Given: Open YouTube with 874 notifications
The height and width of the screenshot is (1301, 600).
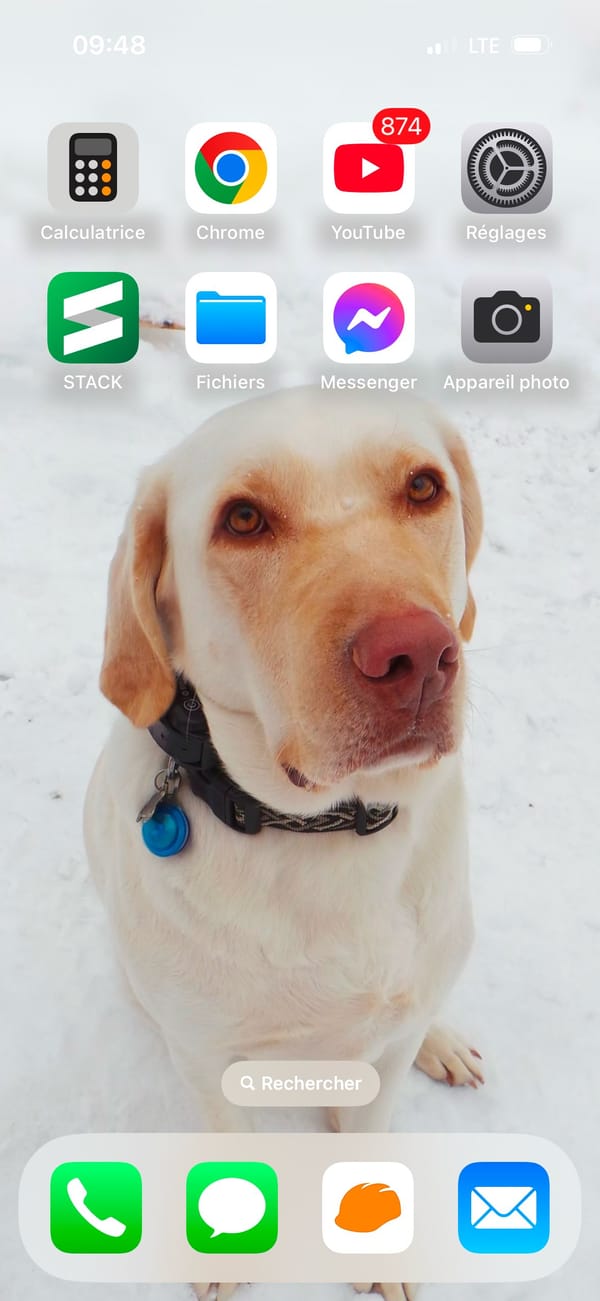Looking at the screenshot, I should [368, 168].
